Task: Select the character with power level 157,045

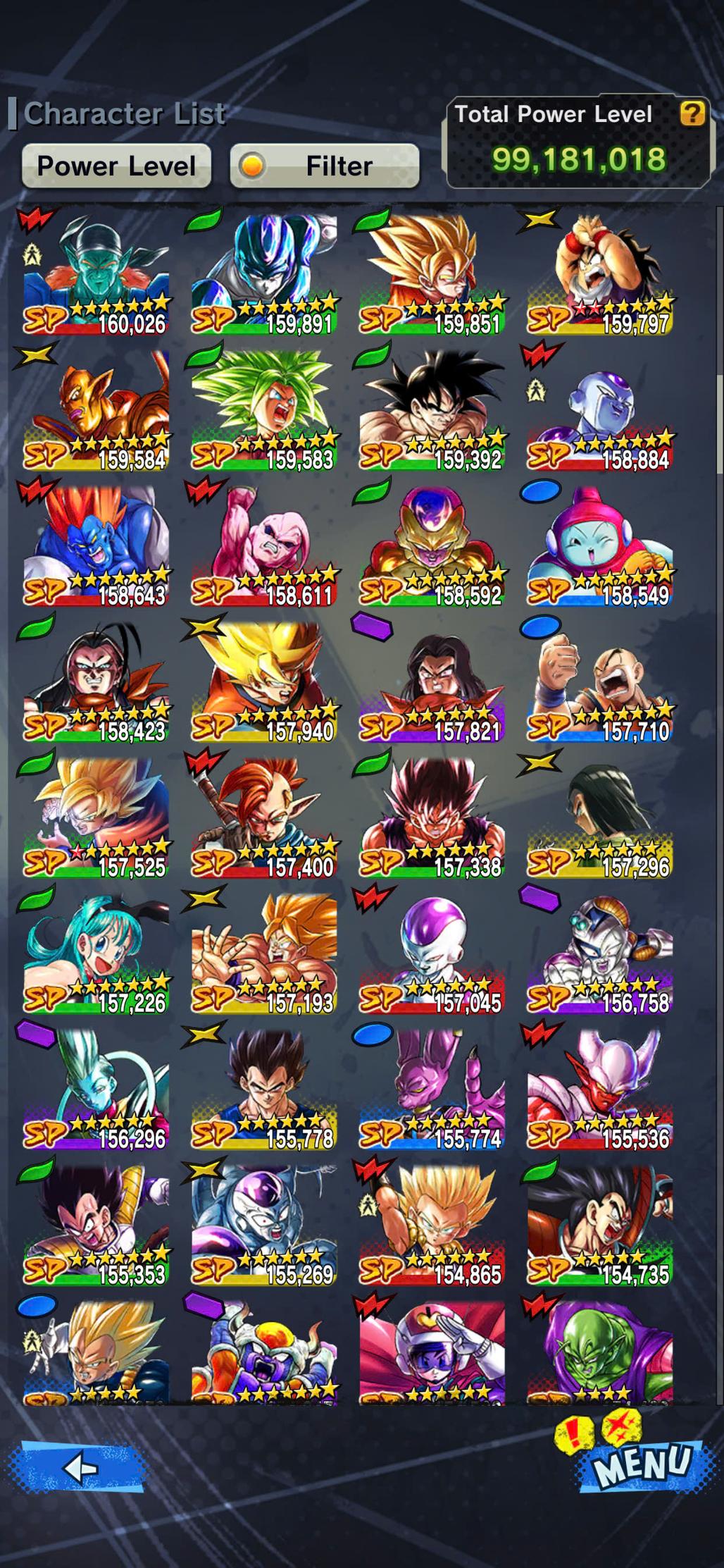Action: coord(432,953)
